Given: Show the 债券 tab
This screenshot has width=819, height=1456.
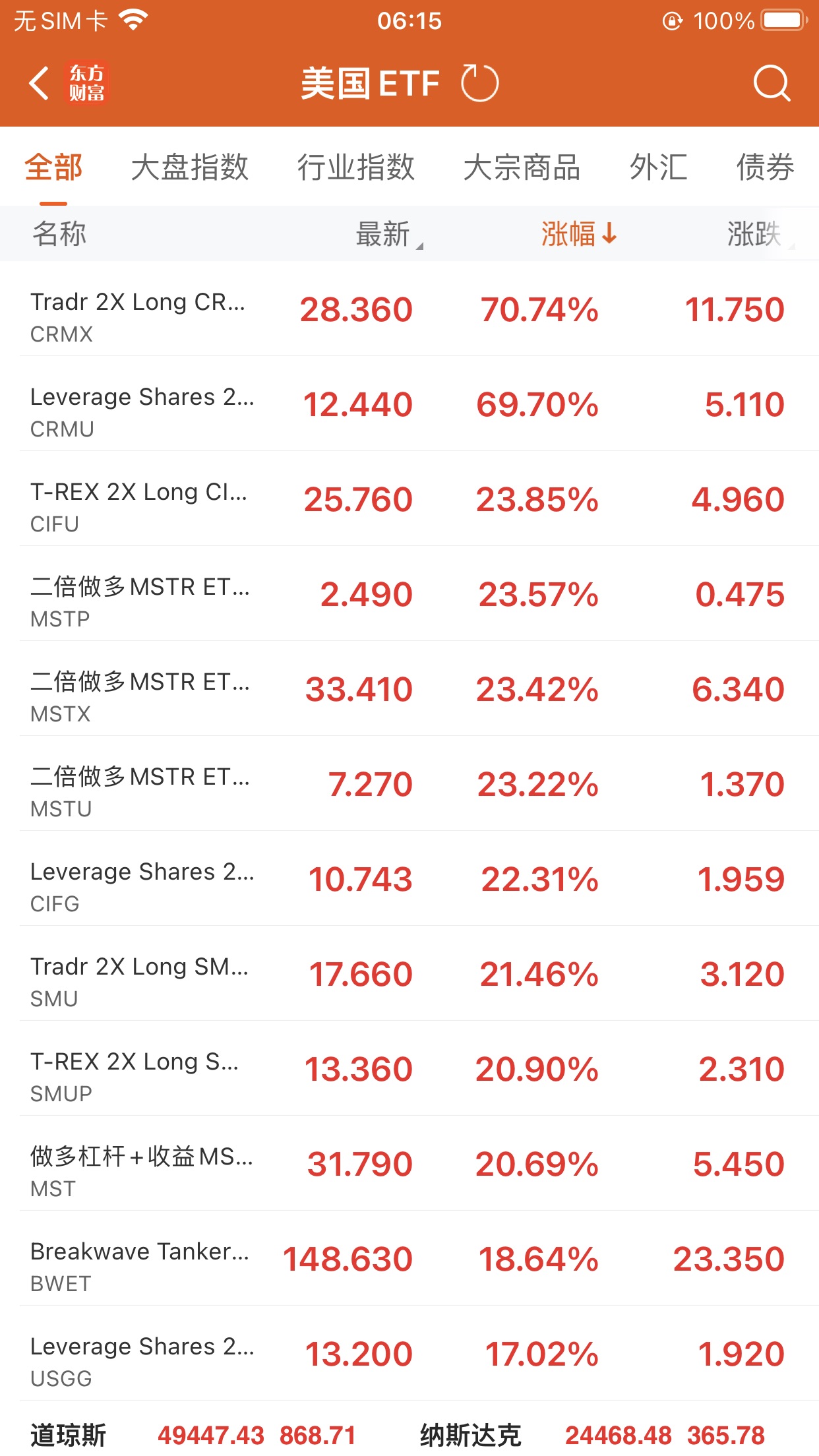Looking at the screenshot, I should tap(765, 167).
